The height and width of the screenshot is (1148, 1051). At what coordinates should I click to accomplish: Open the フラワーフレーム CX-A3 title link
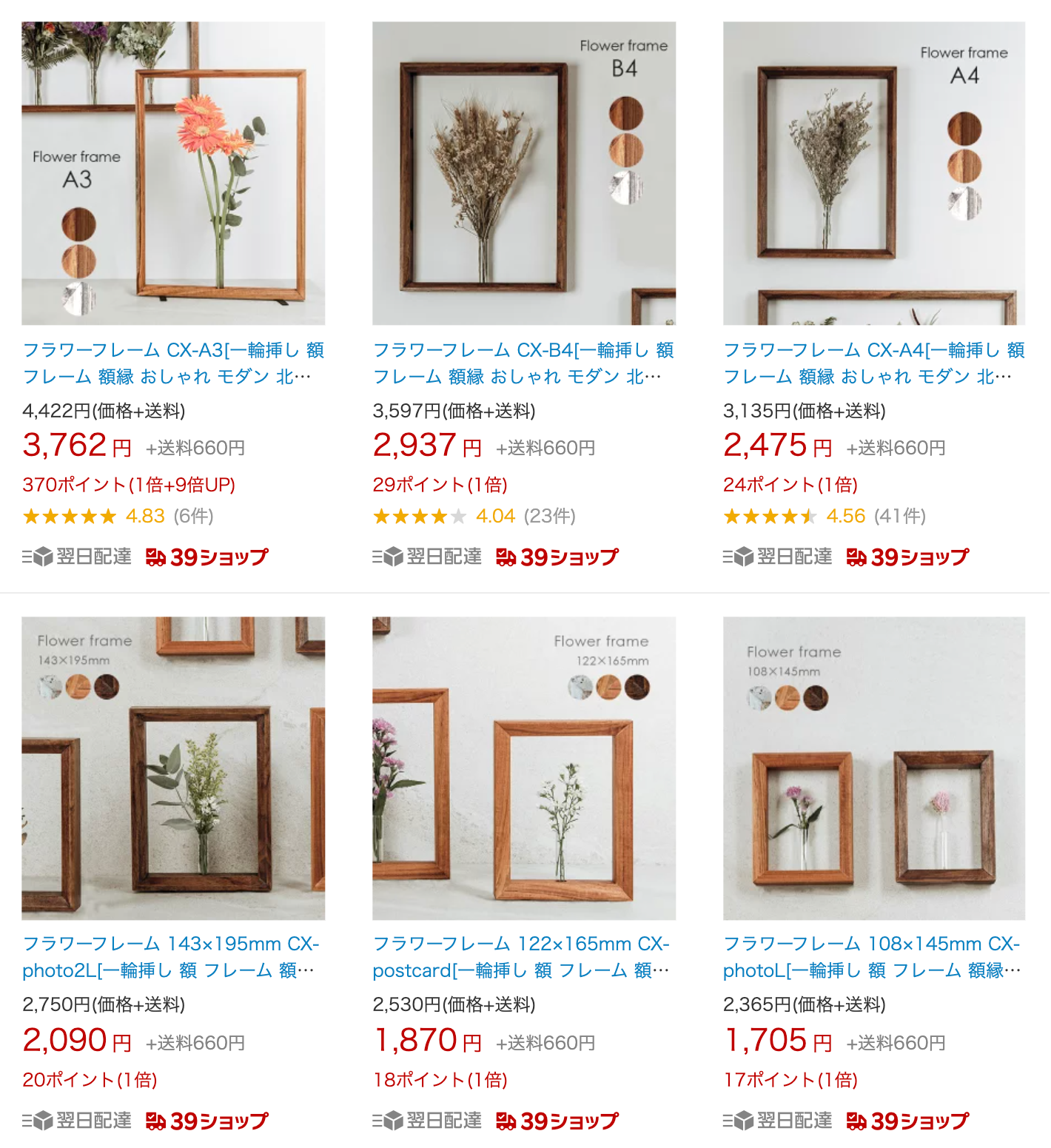173,363
